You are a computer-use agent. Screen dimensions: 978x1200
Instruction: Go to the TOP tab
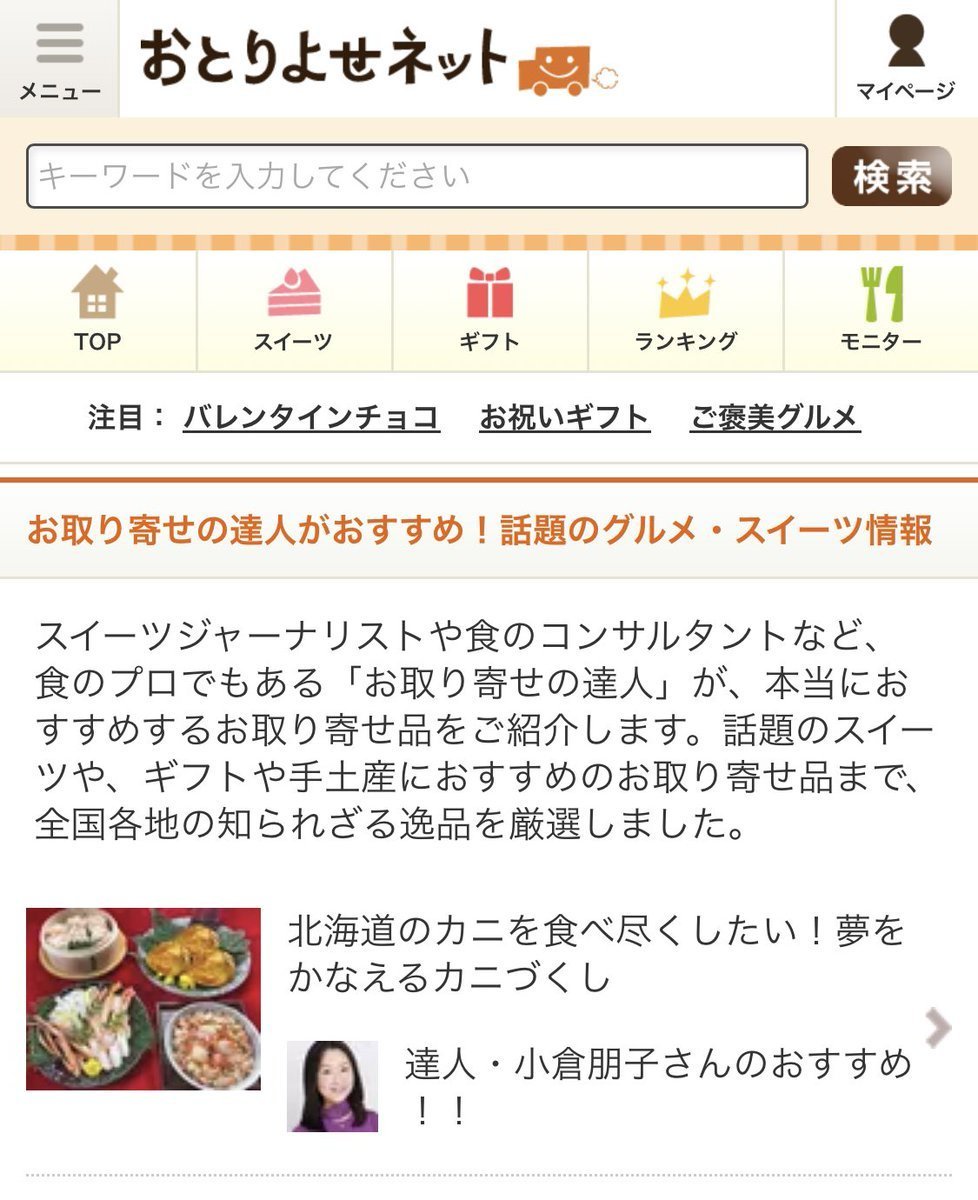point(98,310)
